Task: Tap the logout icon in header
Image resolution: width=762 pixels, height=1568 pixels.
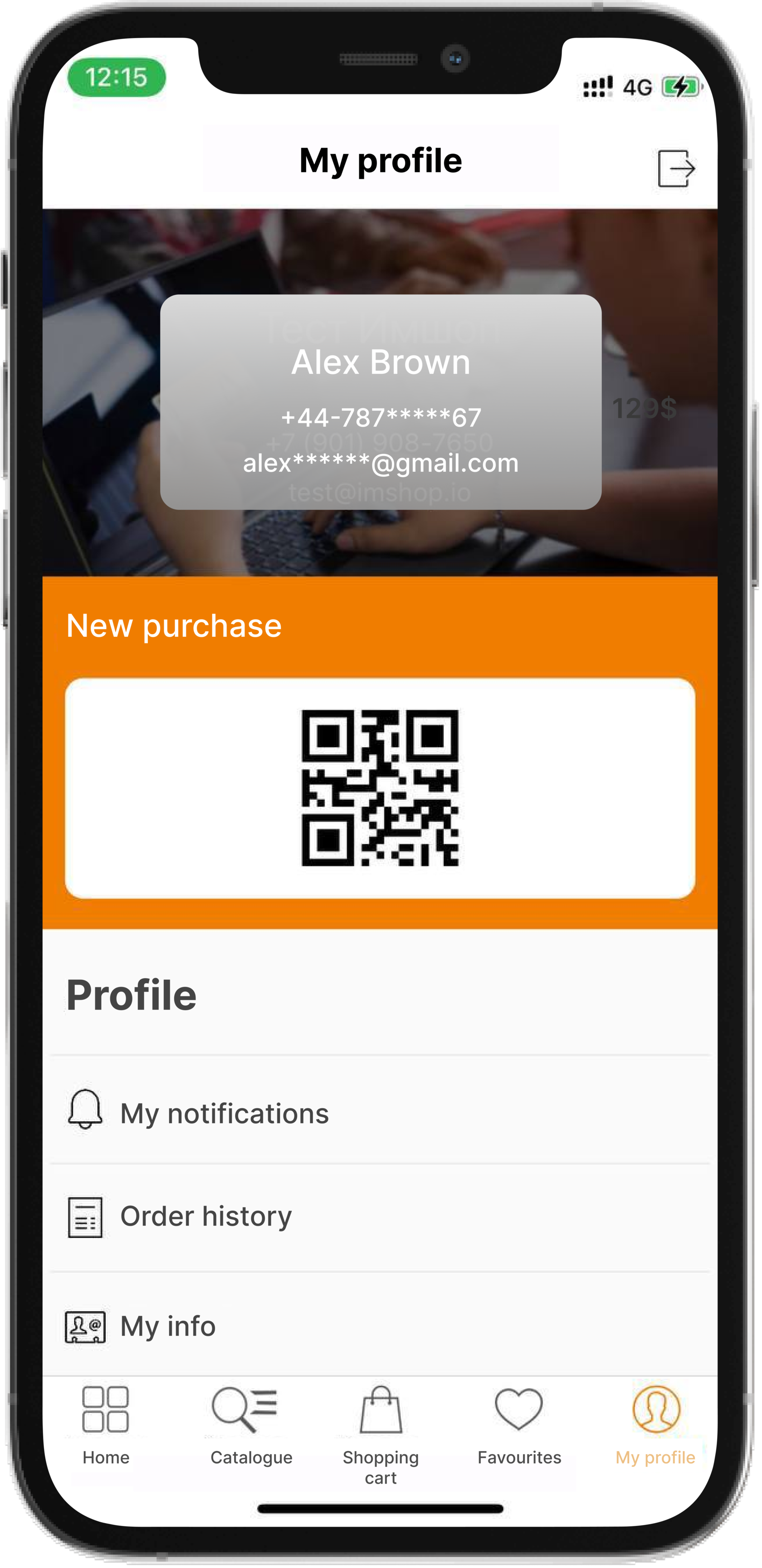Action: 676,168
